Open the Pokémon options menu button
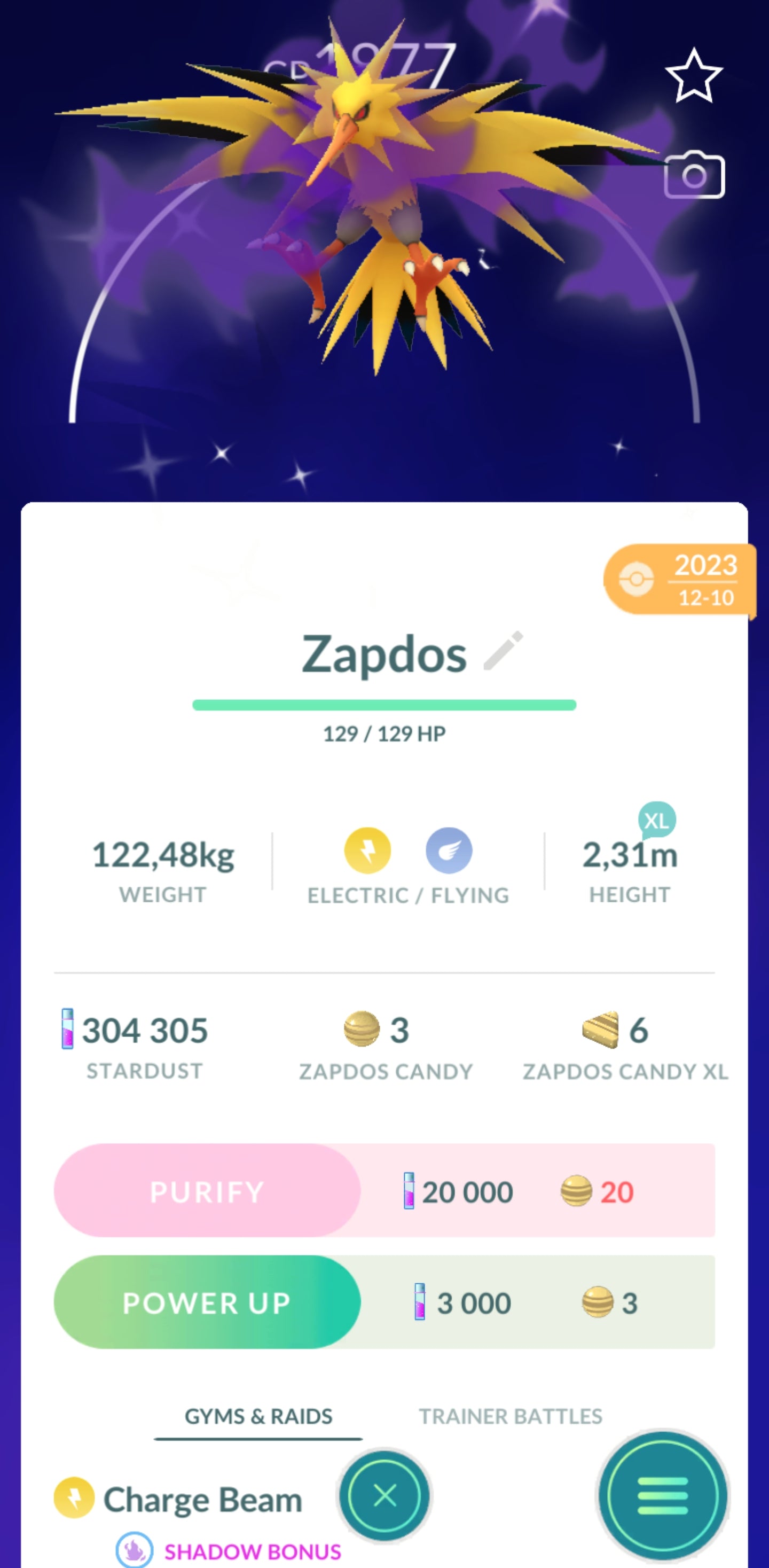The height and width of the screenshot is (1568, 769). [x=663, y=1495]
